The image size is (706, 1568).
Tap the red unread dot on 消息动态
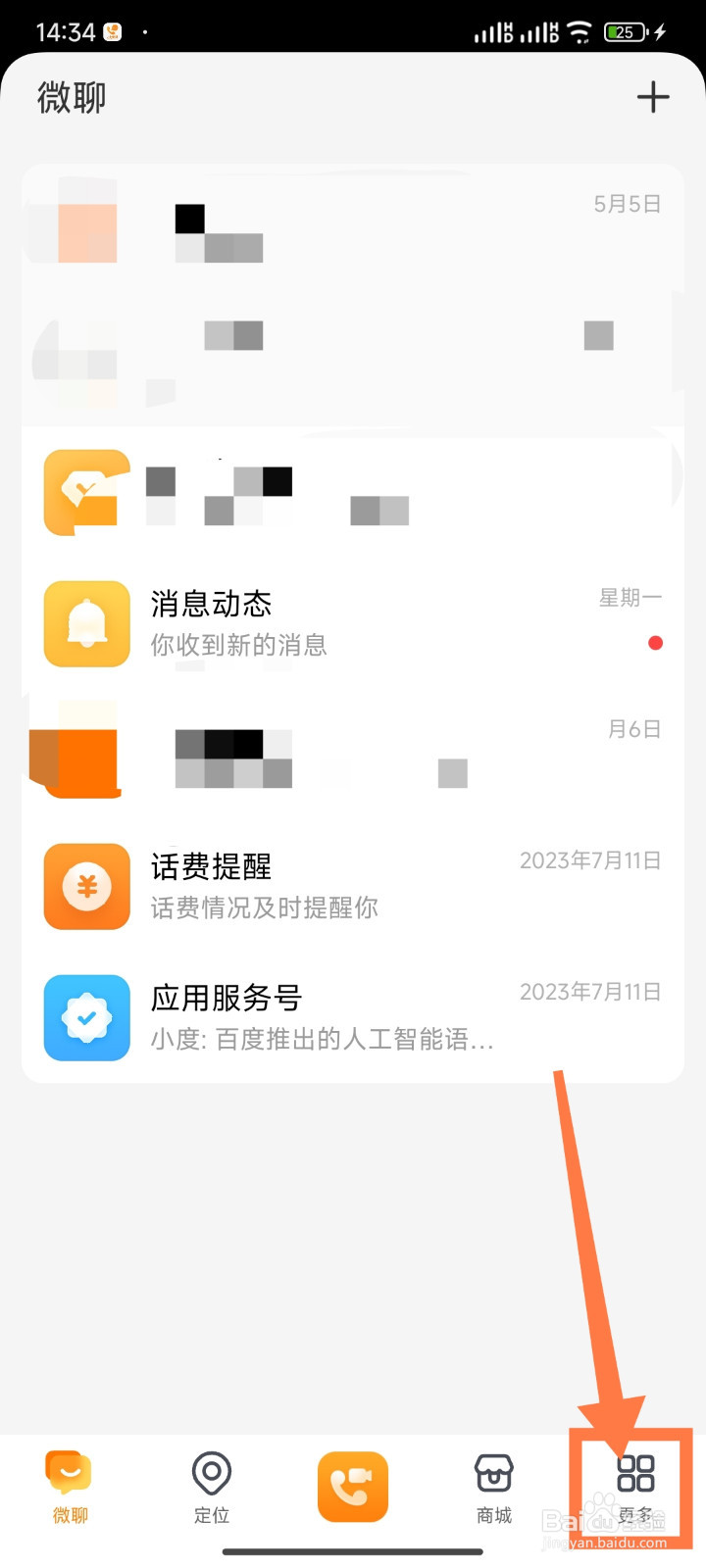[x=655, y=643]
